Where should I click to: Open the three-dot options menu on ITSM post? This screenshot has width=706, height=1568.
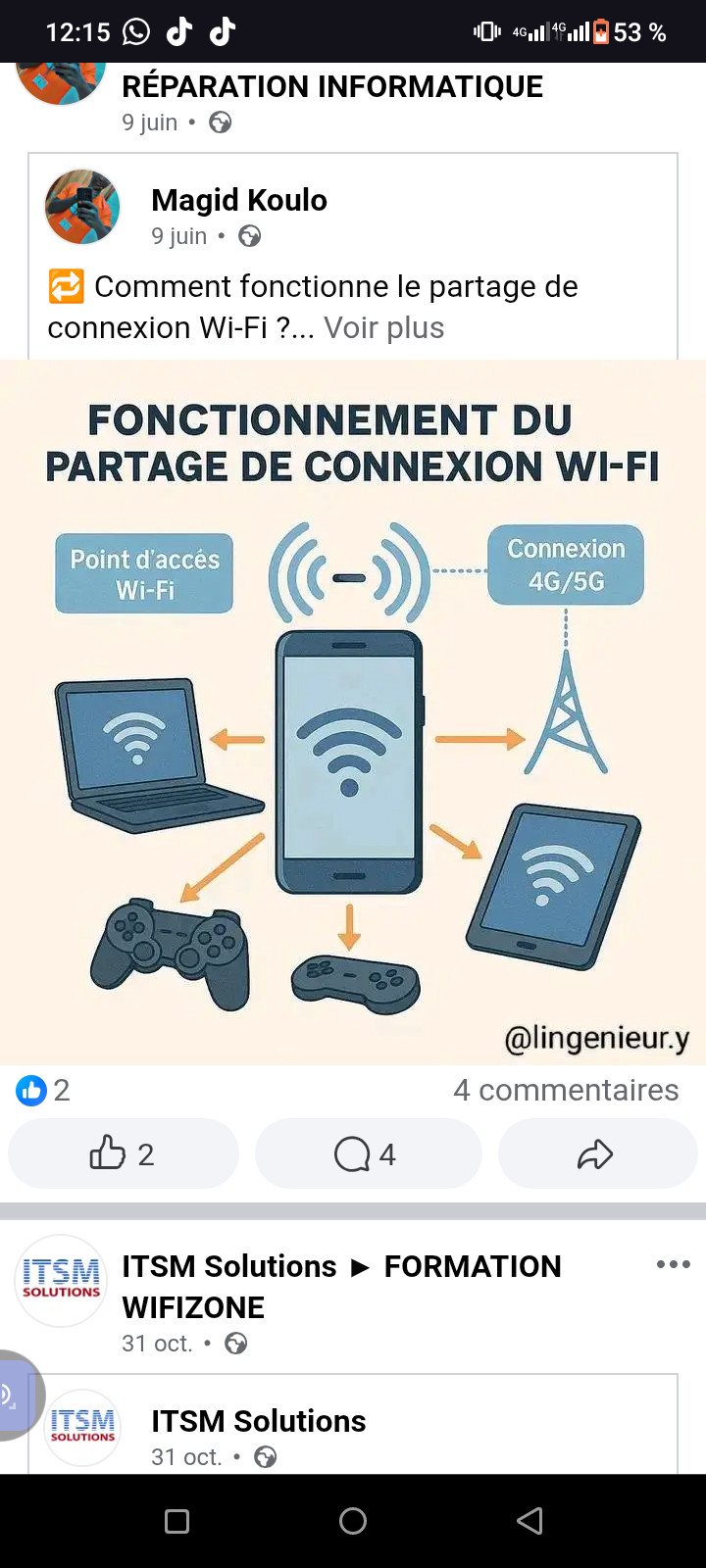coord(674,1264)
